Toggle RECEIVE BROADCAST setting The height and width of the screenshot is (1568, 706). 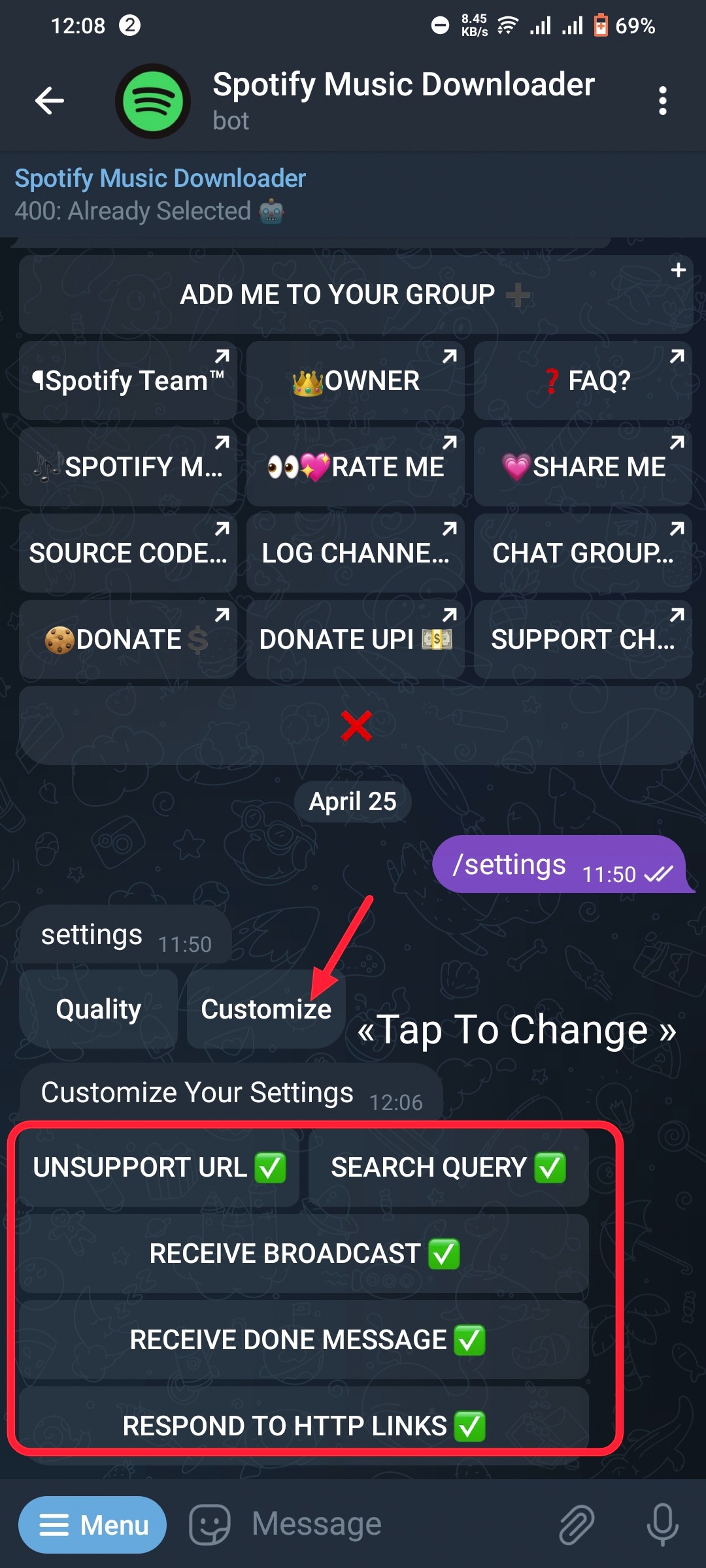click(304, 1254)
